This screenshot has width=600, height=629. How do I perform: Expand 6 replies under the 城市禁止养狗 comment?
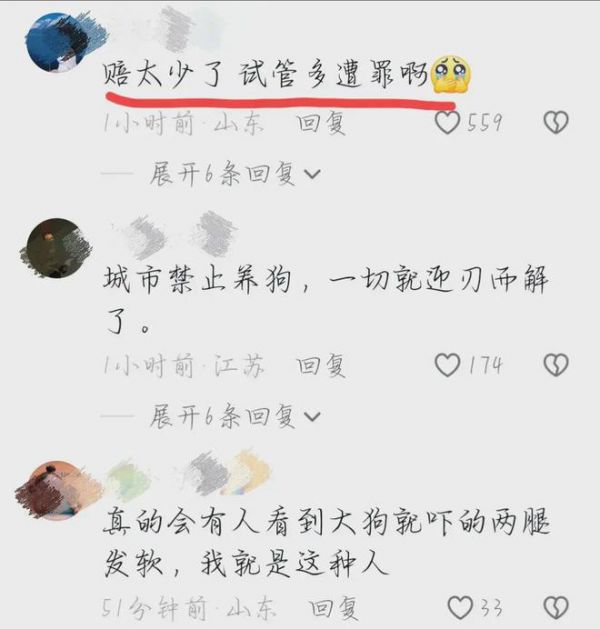coord(234,413)
